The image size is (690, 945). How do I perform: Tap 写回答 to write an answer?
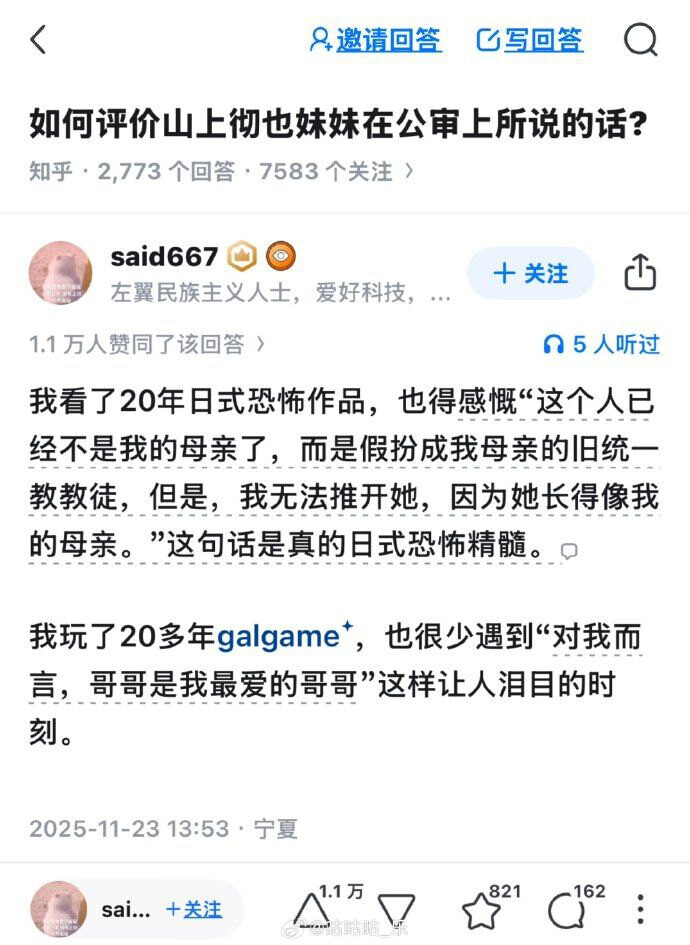click(x=530, y=40)
